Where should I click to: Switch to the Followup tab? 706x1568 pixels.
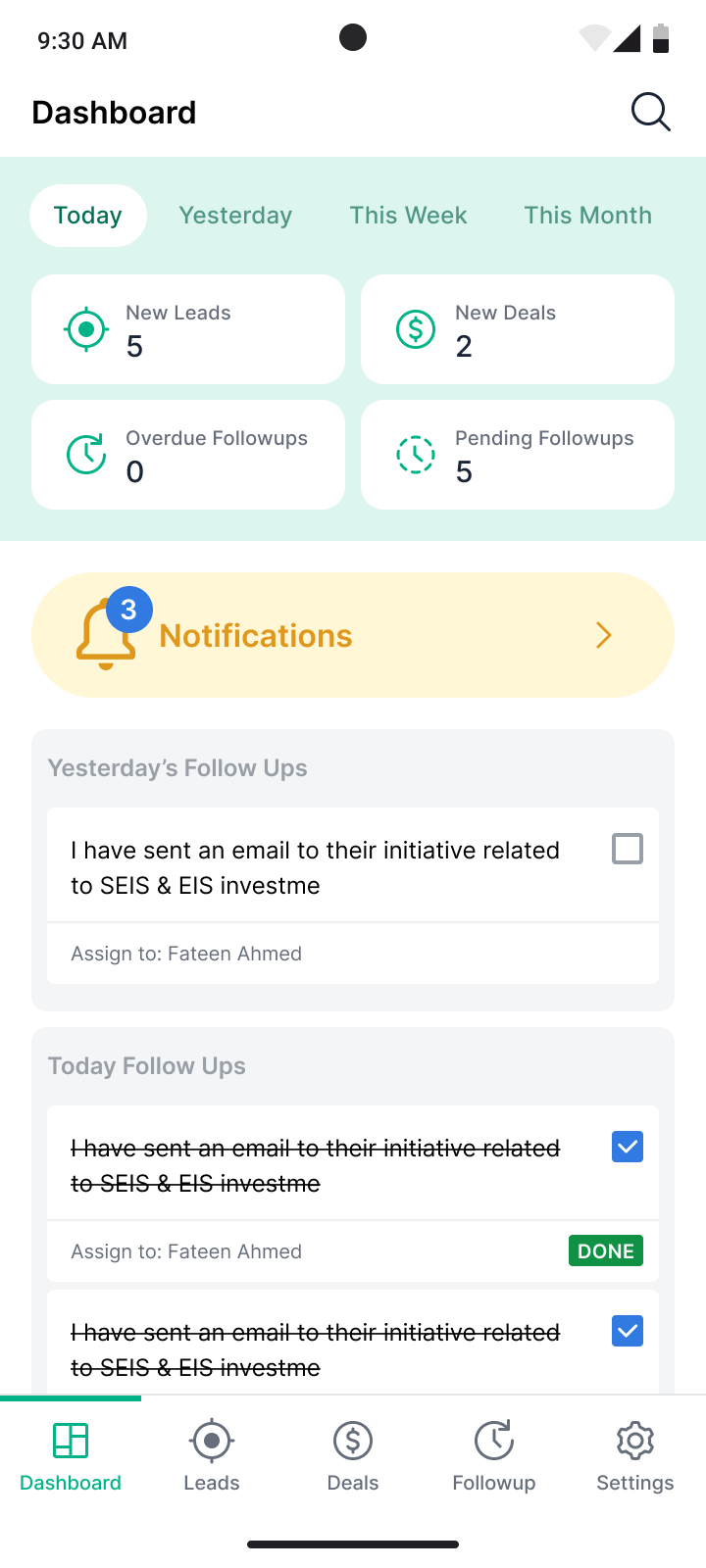pyautogui.click(x=494, y=1456)
